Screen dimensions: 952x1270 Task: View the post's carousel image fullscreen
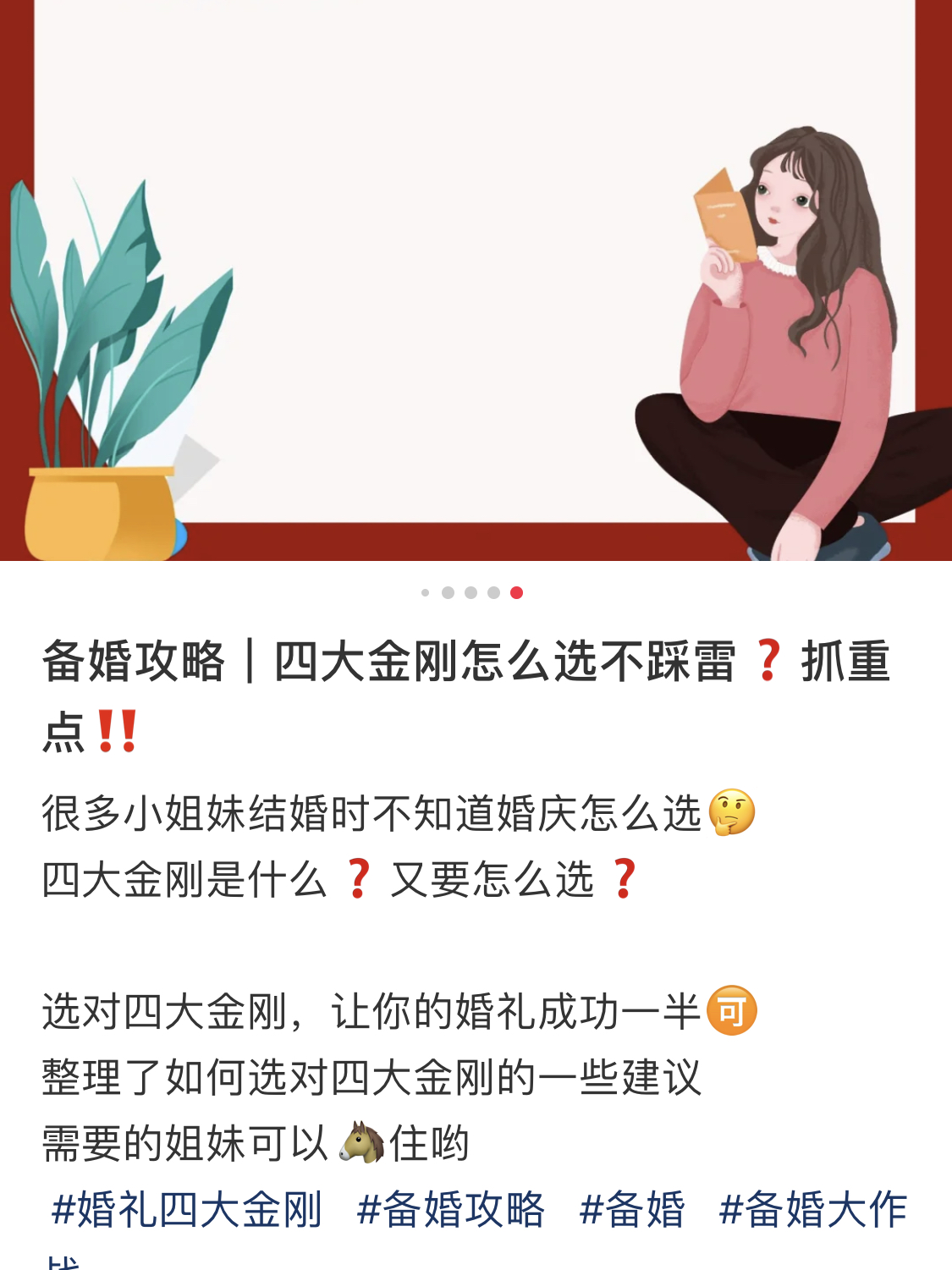coord(474,279)
